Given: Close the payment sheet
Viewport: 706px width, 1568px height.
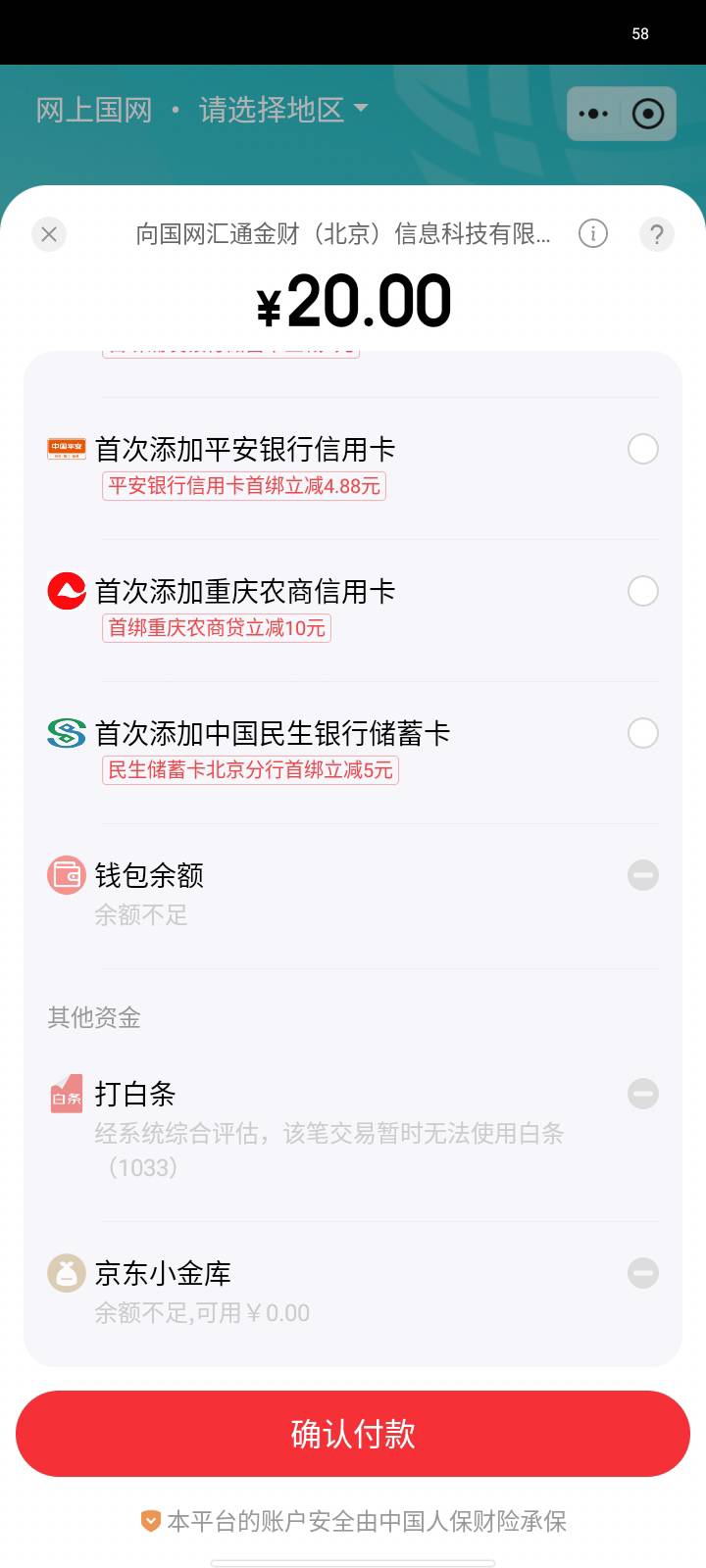Looking at the screenshot, I should coord(49,234).
